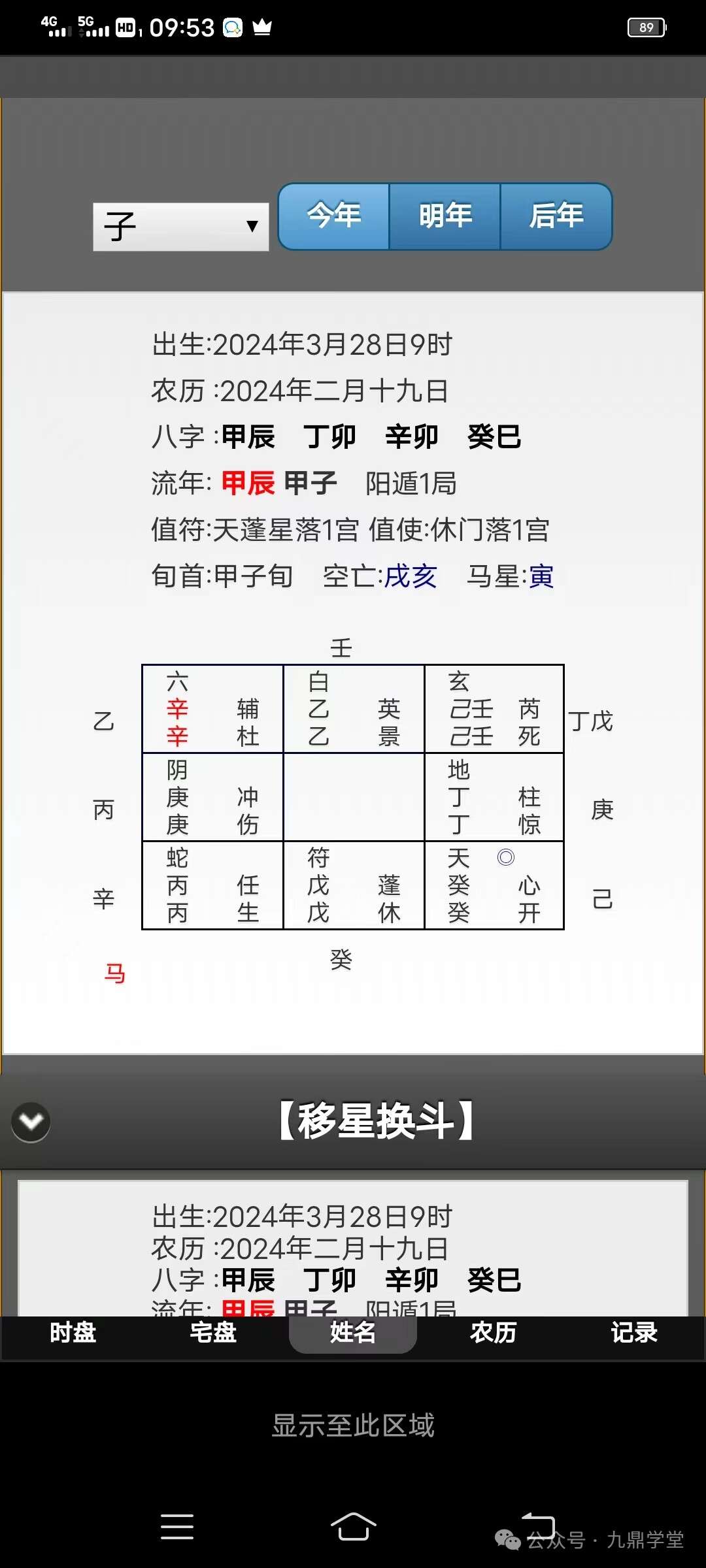Choose the 后年 segment
Screen dimensions: 706x1568
pyautogui.click(x=556, y=216)
